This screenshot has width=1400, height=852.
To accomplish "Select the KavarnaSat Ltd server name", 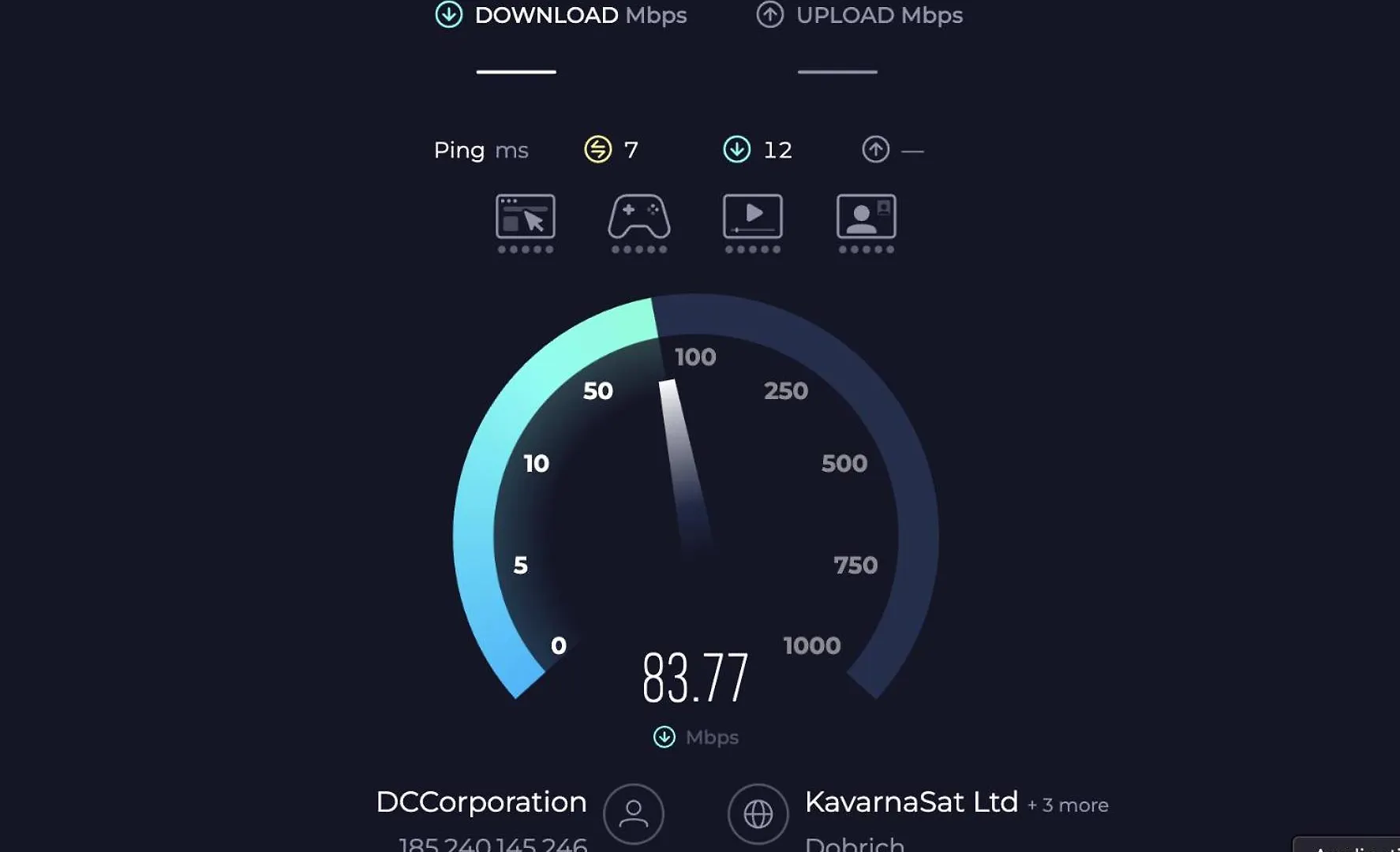I will point(911,802).
